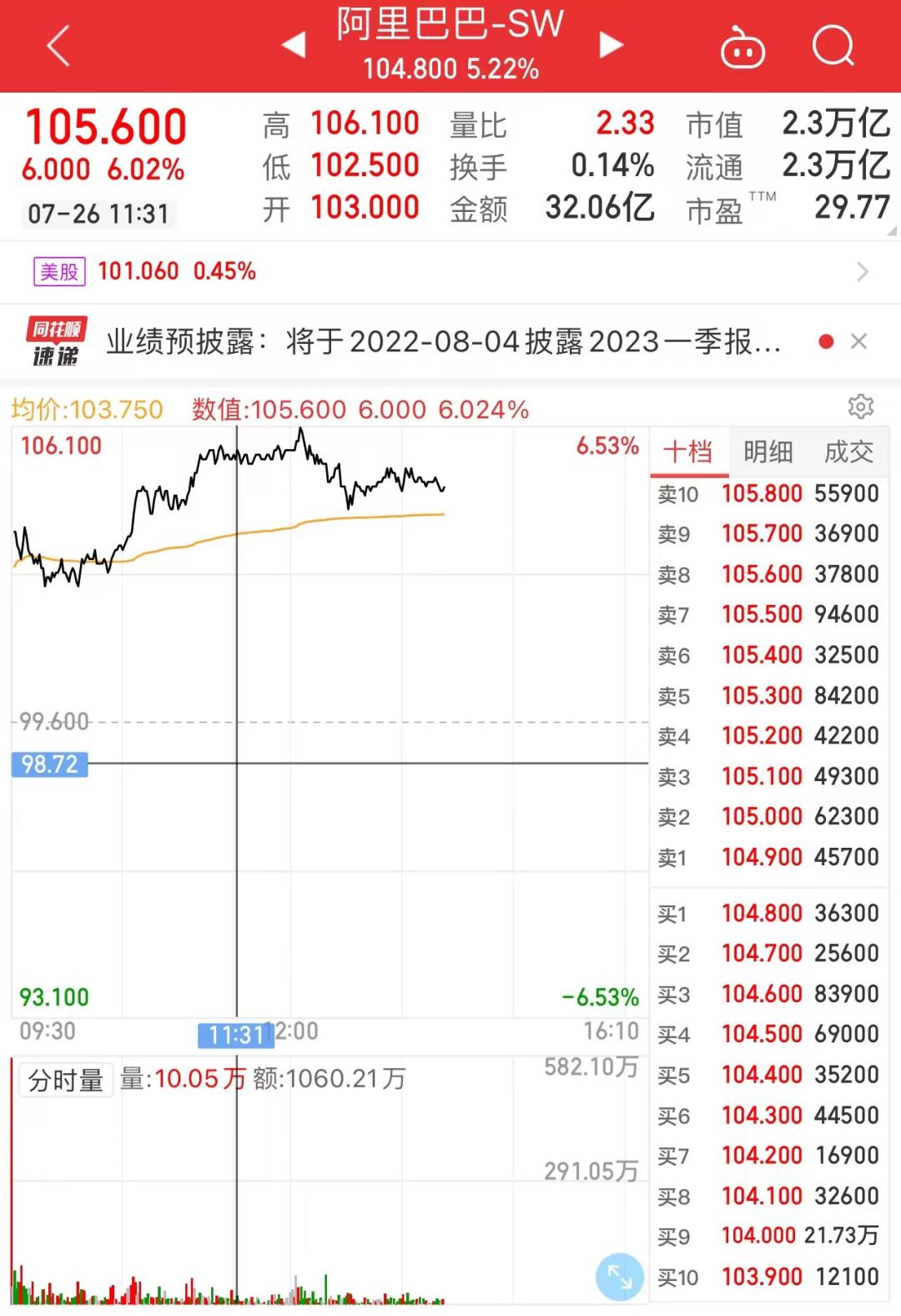
Task: Open the robot assistant icon
Action: pos(742,47)
